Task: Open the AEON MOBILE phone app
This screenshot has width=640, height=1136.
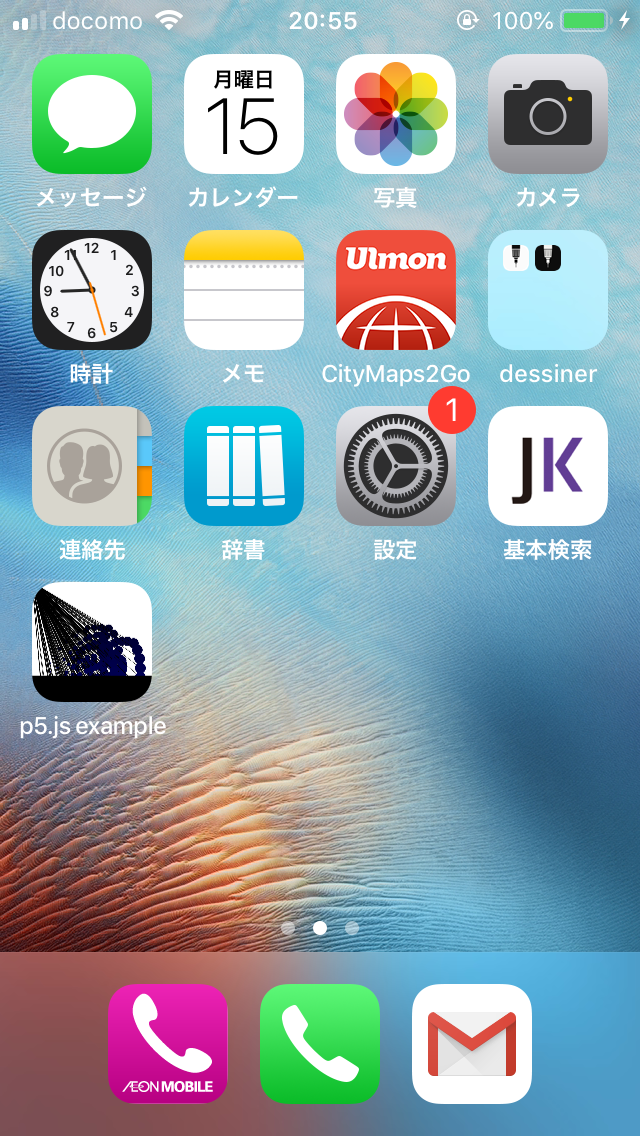Action: tap(168, 1043)
